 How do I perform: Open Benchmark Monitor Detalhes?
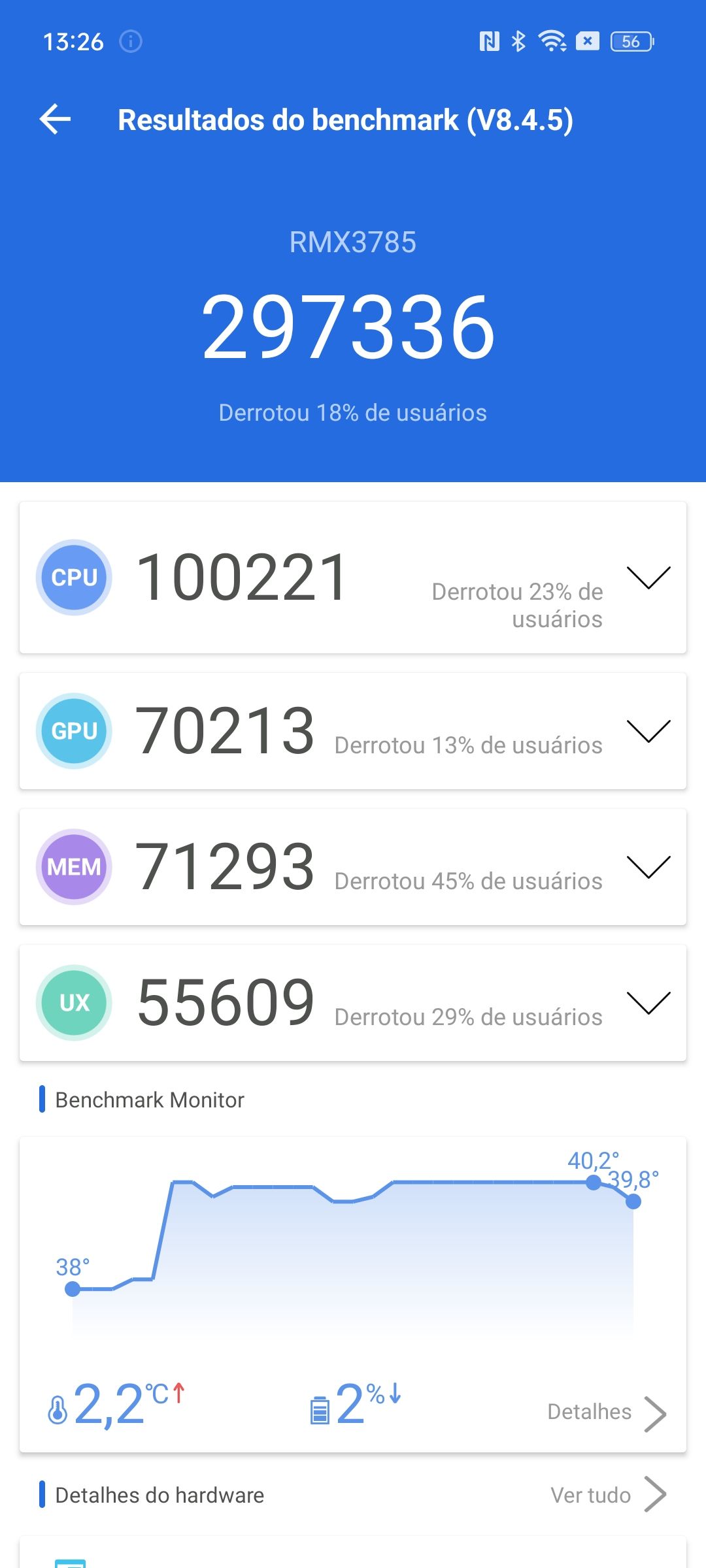pos(606,1413)
